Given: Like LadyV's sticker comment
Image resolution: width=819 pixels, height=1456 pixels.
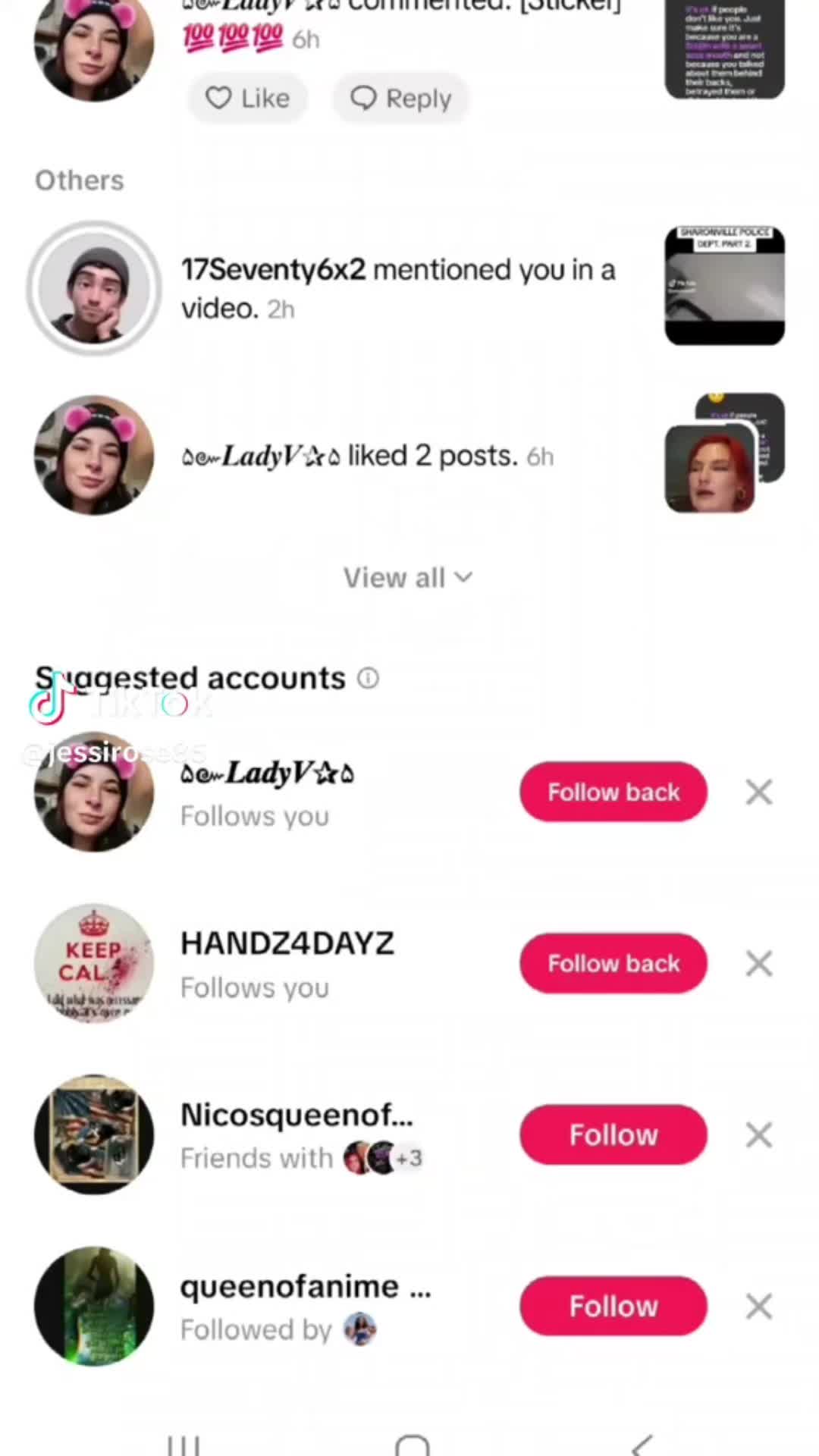Looking at the screenshot, I should coord(248,99).
